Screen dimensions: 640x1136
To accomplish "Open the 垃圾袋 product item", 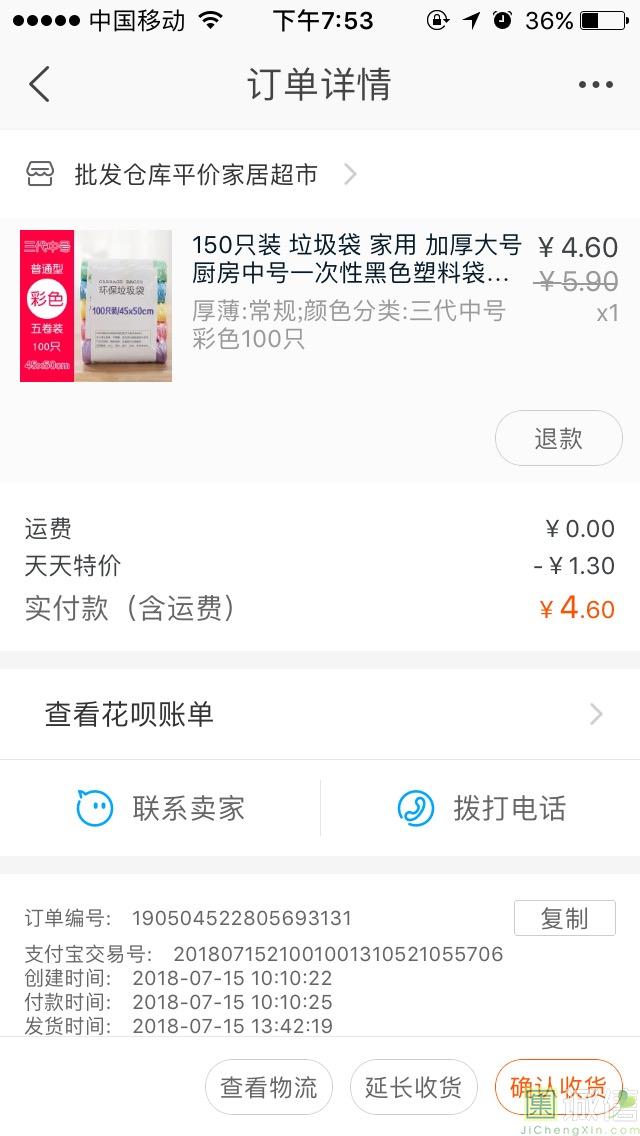I will tap(355, 260).
